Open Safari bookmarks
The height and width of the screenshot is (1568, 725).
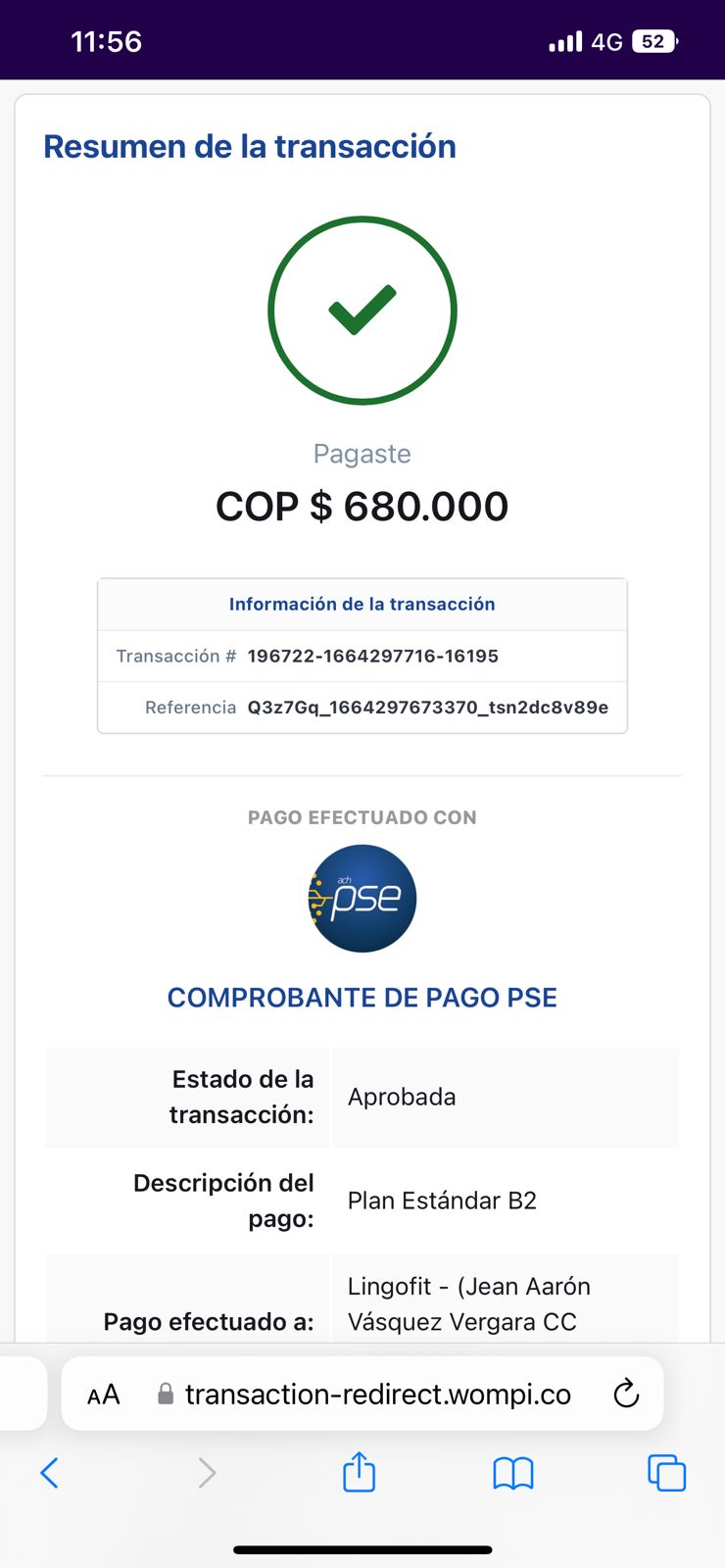point(512,1472)
